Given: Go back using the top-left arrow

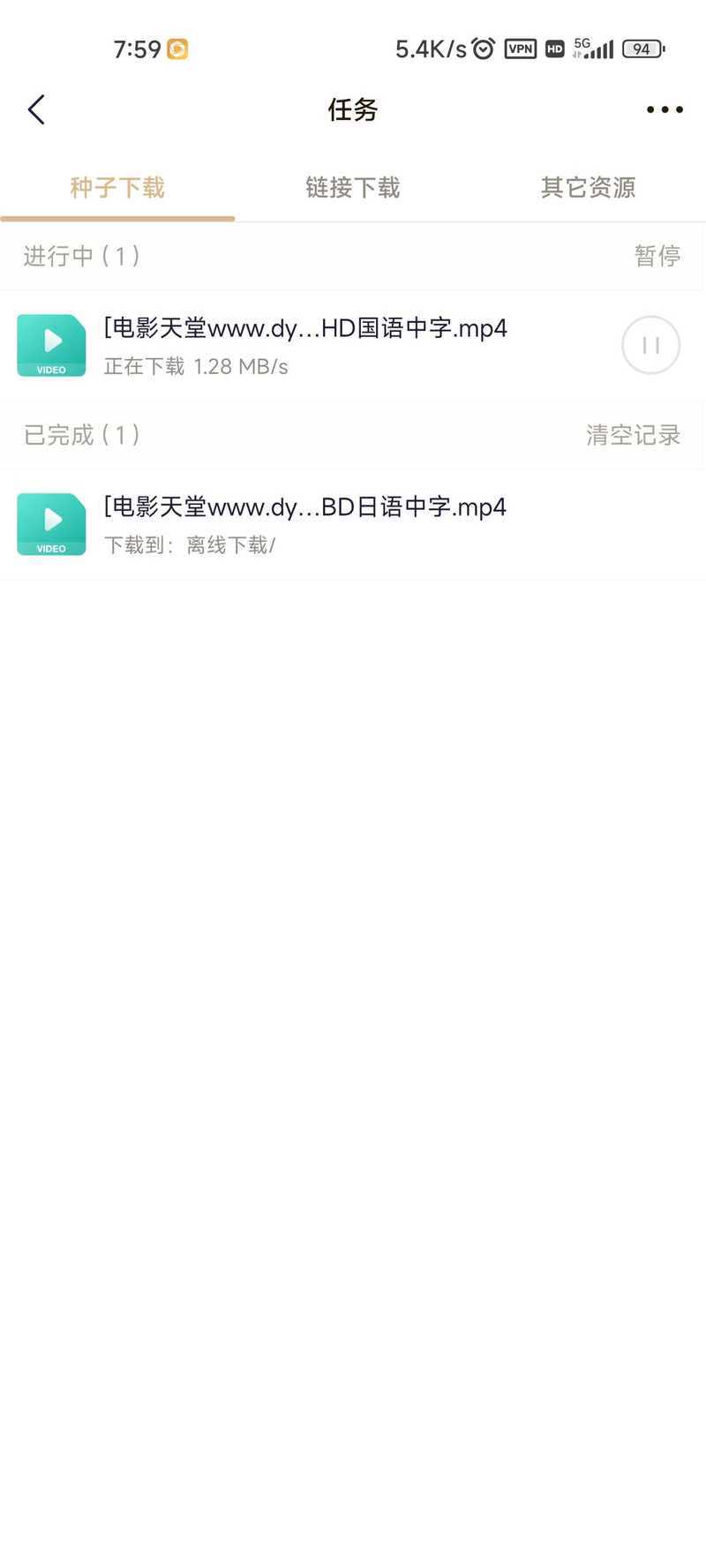Looking at the screenshot, I should point(36,110).
